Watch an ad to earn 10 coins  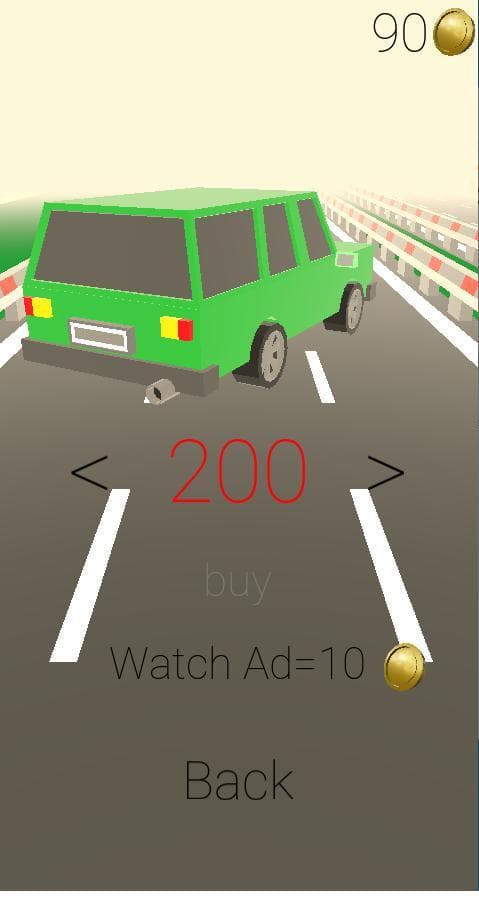(x=267, y=663)
